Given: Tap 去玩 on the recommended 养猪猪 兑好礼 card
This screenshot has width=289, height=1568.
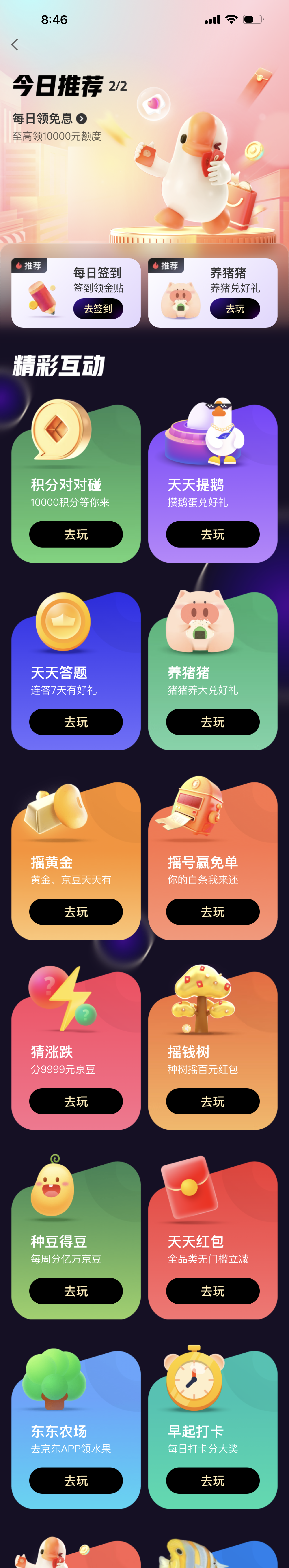Looking at the screenshot, I should [x=235, y=309].
